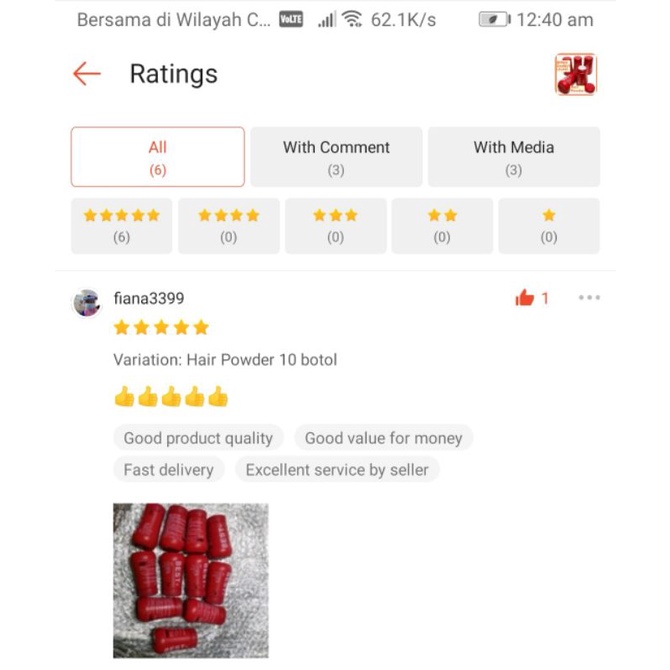Screen dimensions: 670x670
Task: Show reviews With Media
Action: pos(514,157)
